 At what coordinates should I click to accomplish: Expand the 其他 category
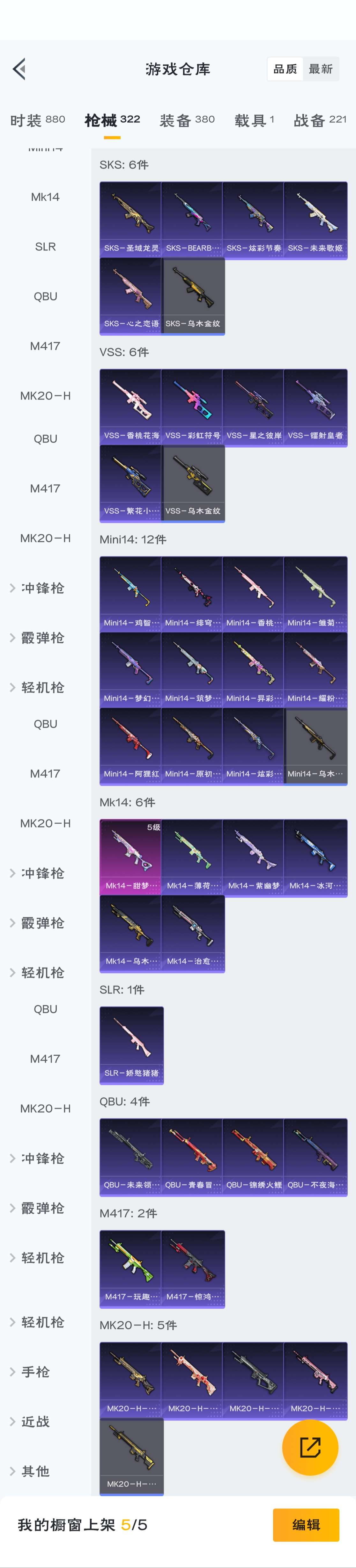[x=35, y=1471]
